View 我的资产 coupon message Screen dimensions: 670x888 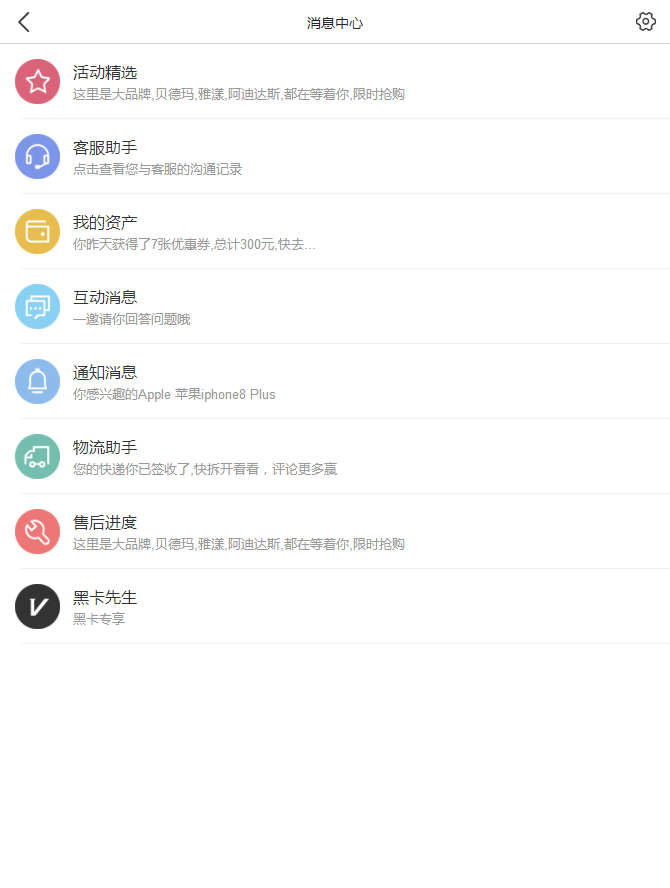[x=335, y=232]
